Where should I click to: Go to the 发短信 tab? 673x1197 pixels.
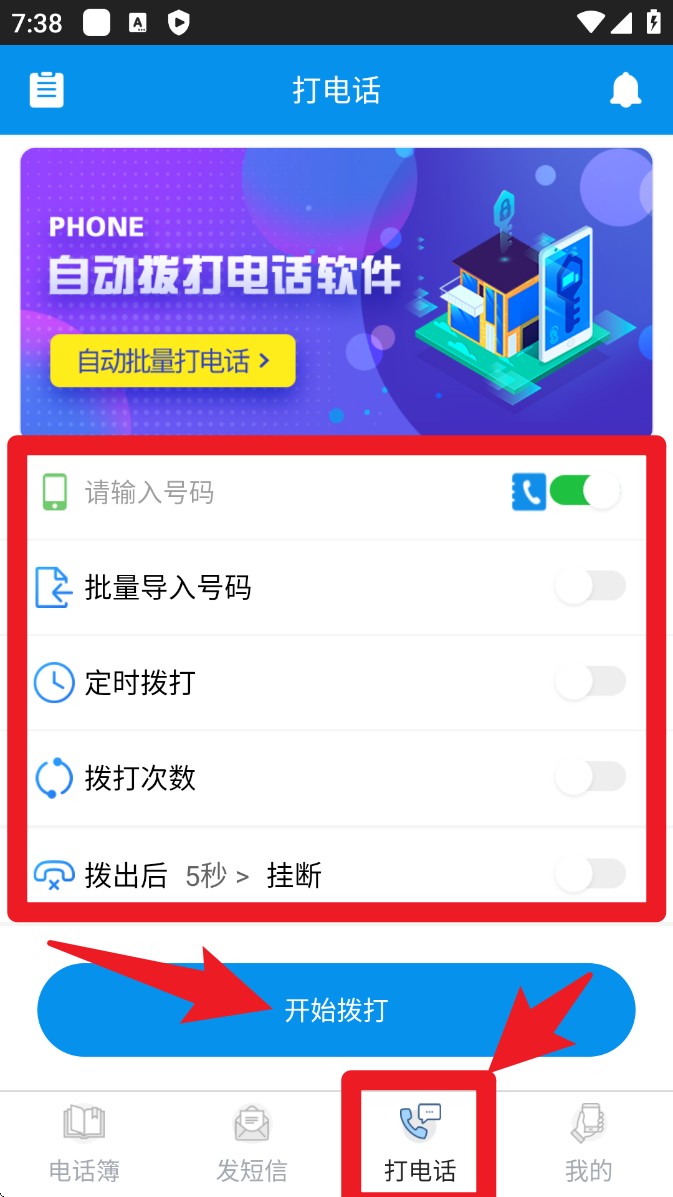[252, 1143]
